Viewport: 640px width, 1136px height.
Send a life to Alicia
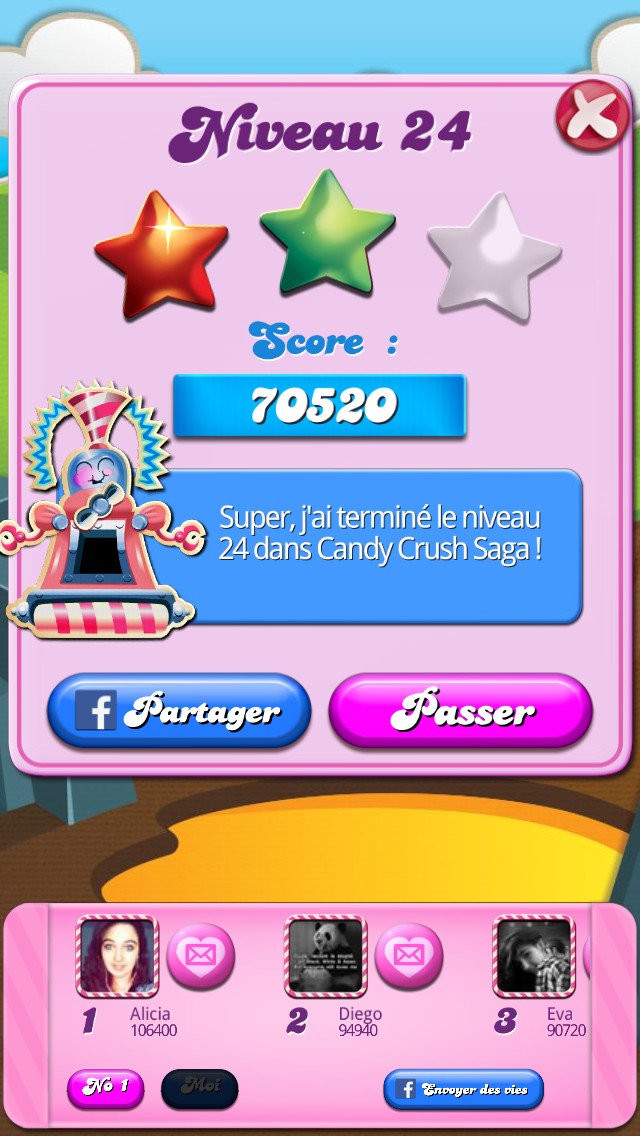point(200,956)
